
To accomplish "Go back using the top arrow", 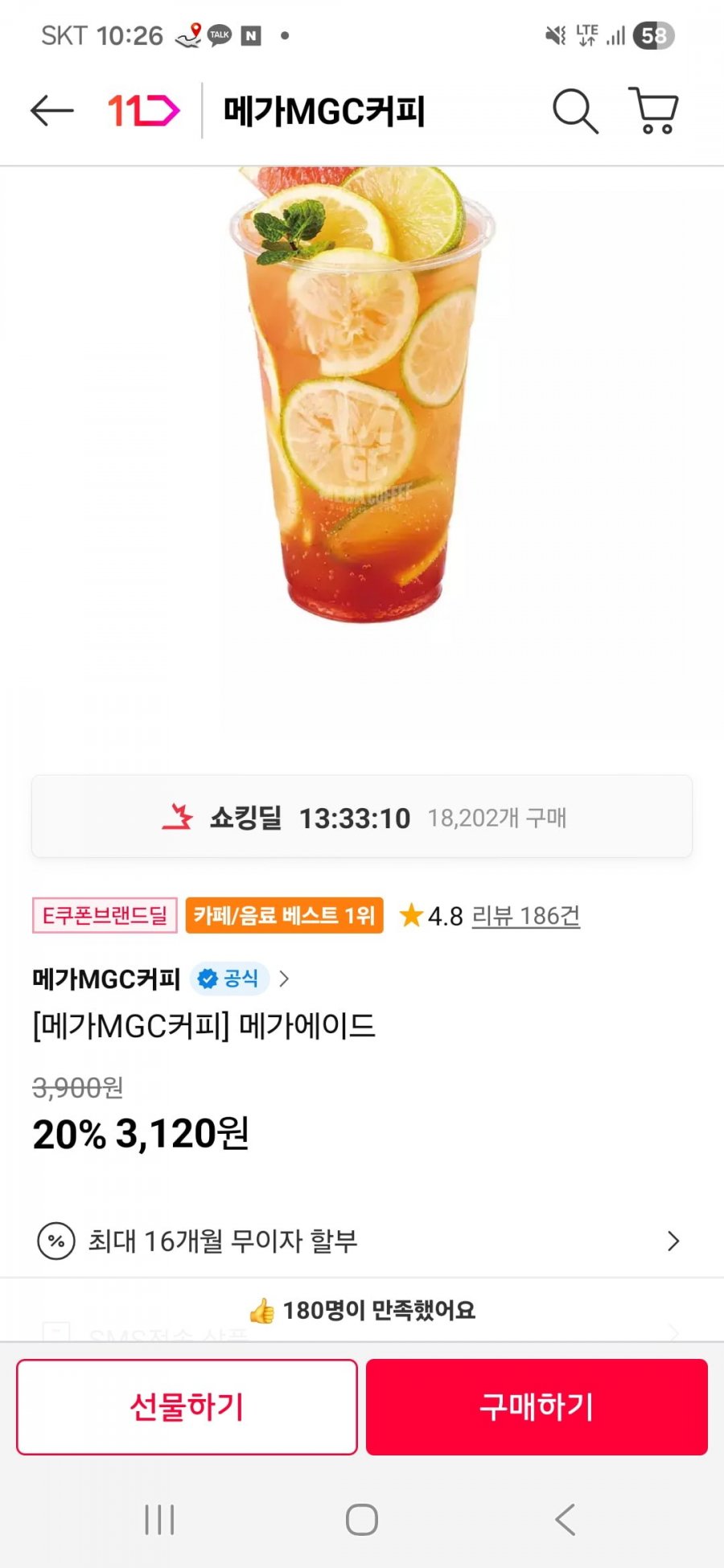I will tap(52, 111).
